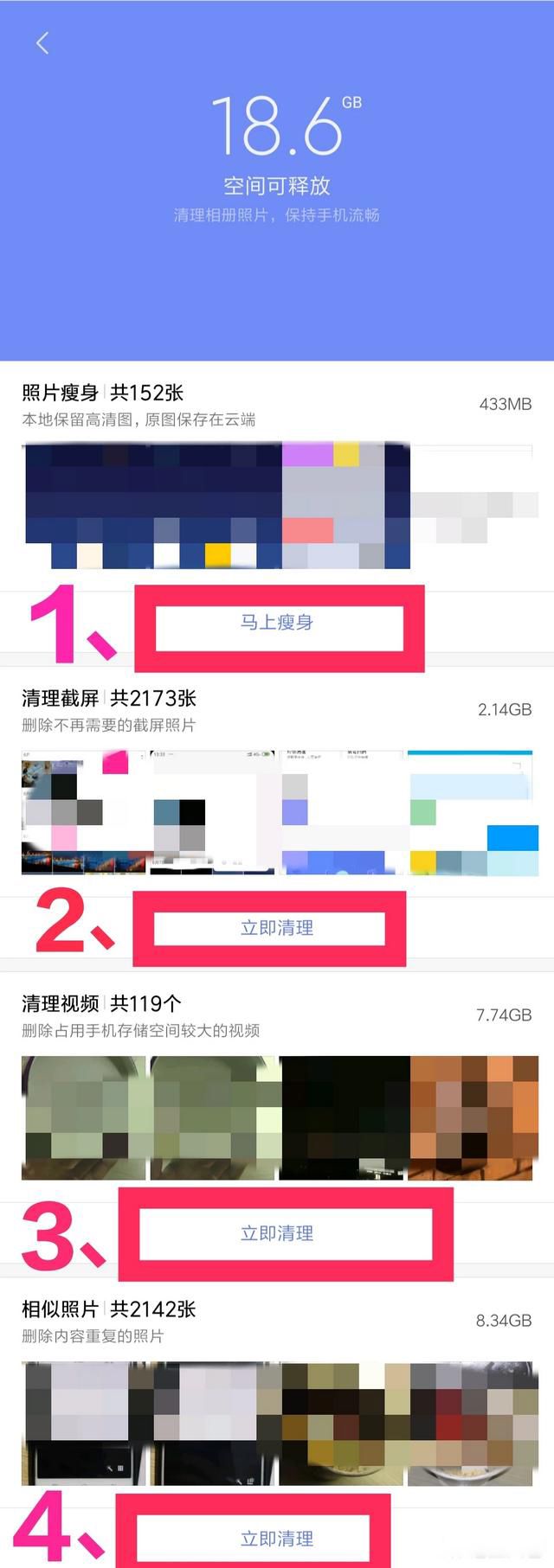Tap 立即清理 under 相似照片

tap(277, 1538)
